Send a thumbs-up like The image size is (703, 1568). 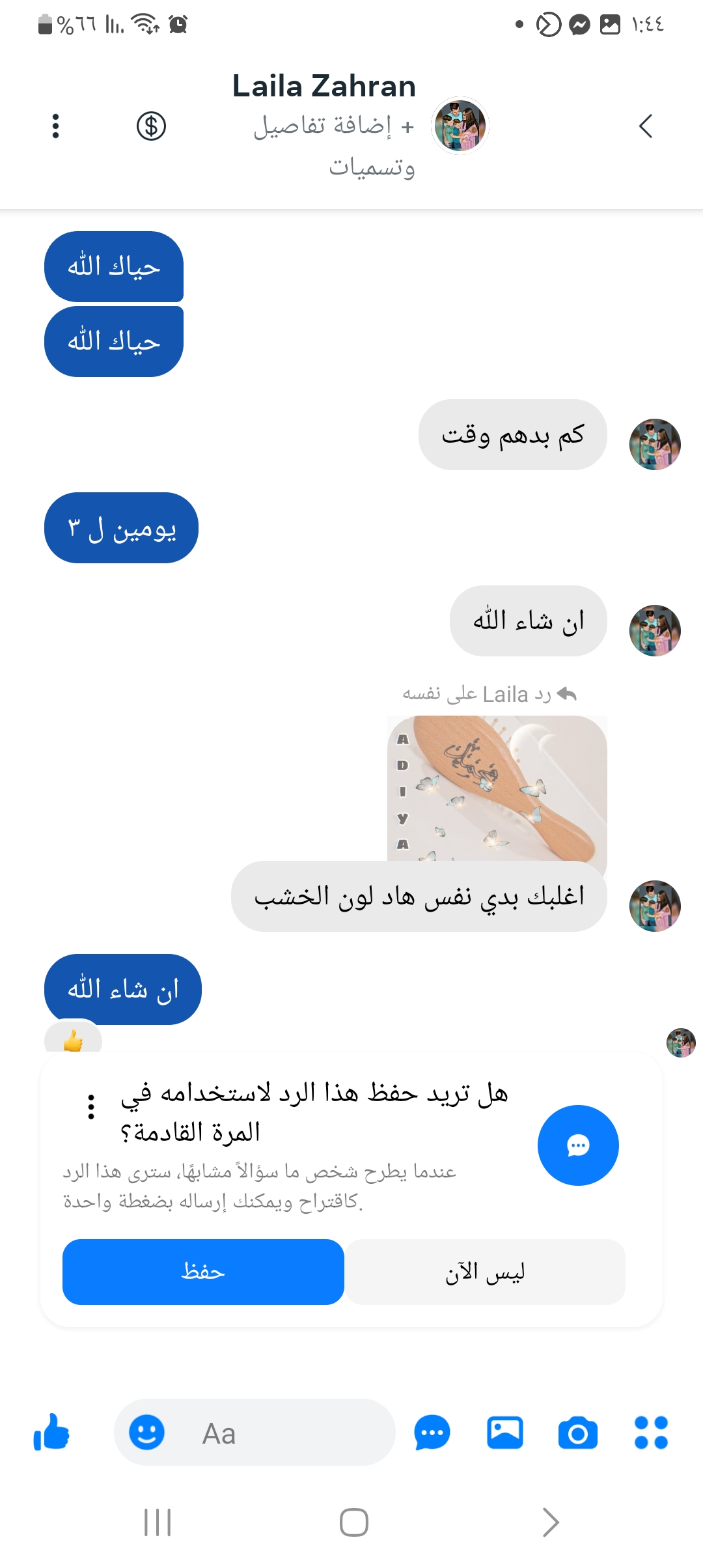[x=51, y=1433]
